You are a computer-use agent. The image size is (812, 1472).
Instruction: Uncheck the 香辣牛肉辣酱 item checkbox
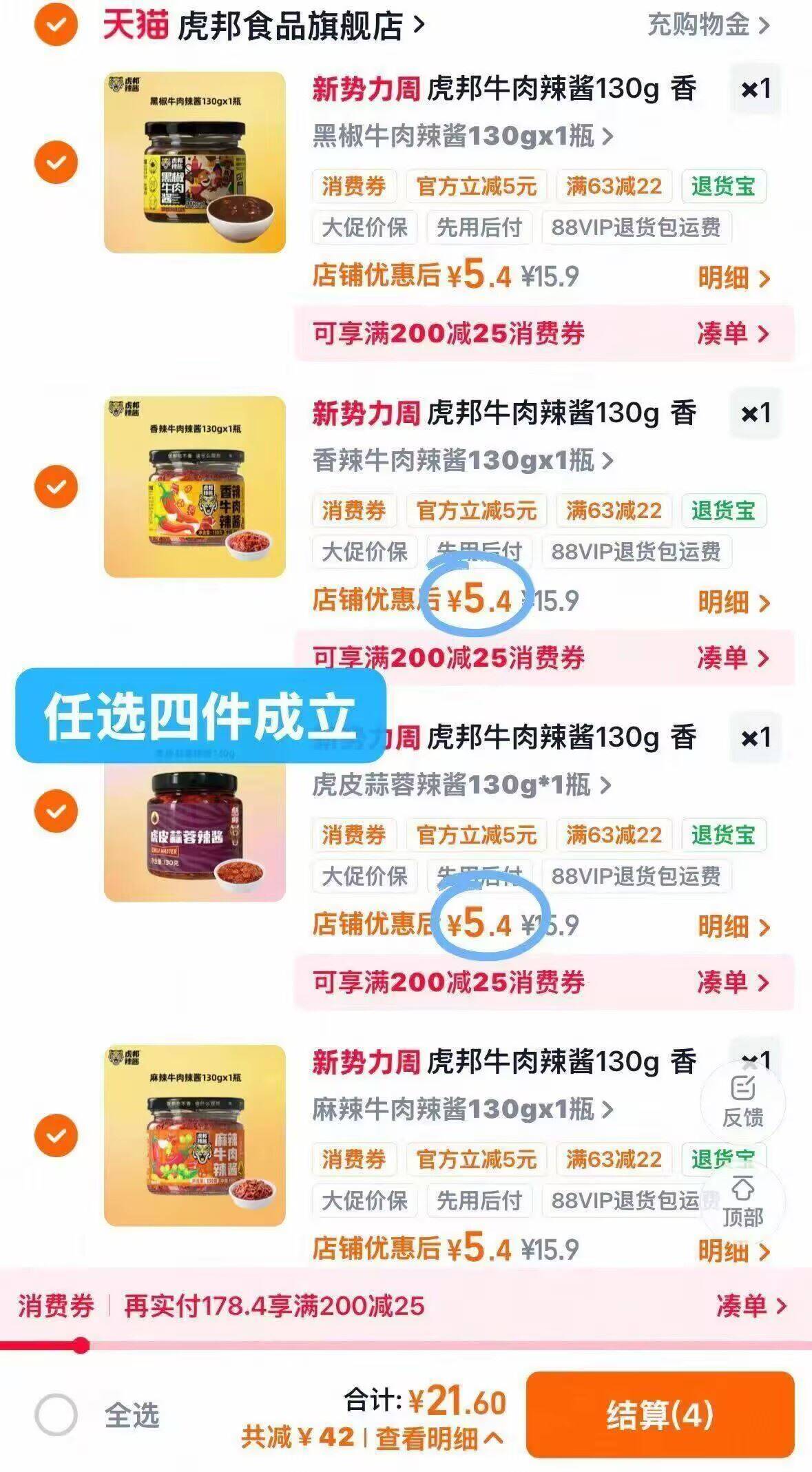pyautogui.click(x=56, y=487)
